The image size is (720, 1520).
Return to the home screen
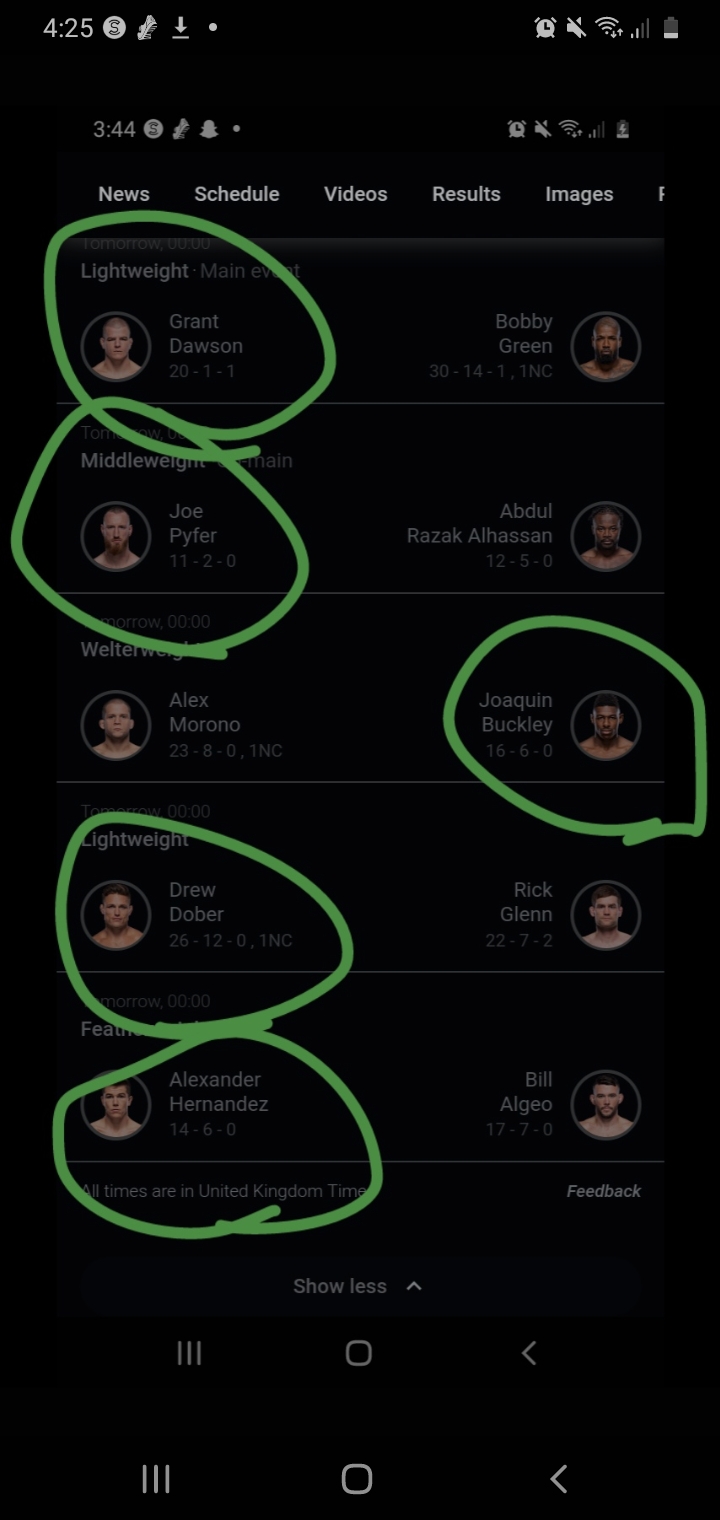[x=357, y=1479]
